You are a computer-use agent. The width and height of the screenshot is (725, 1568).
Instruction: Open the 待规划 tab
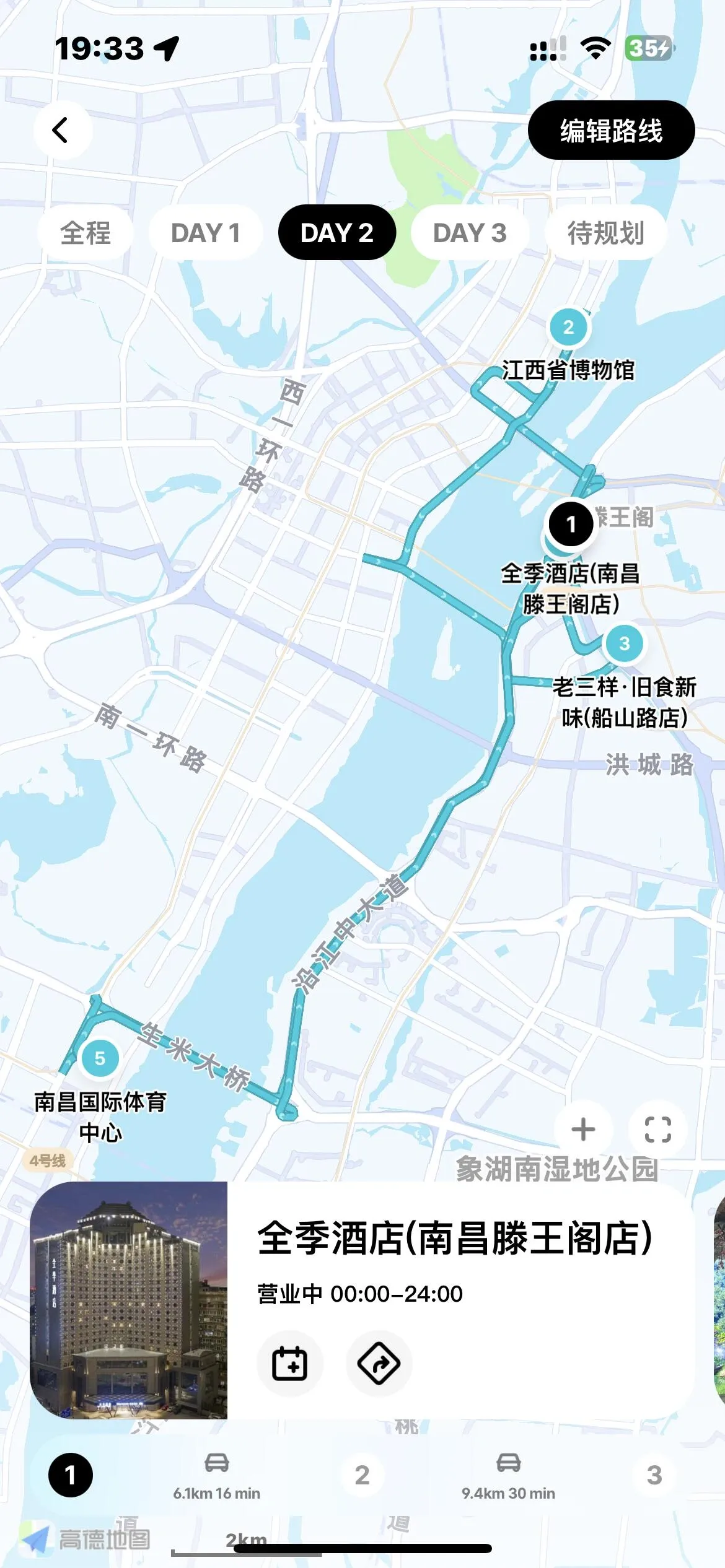click(605, 233)
